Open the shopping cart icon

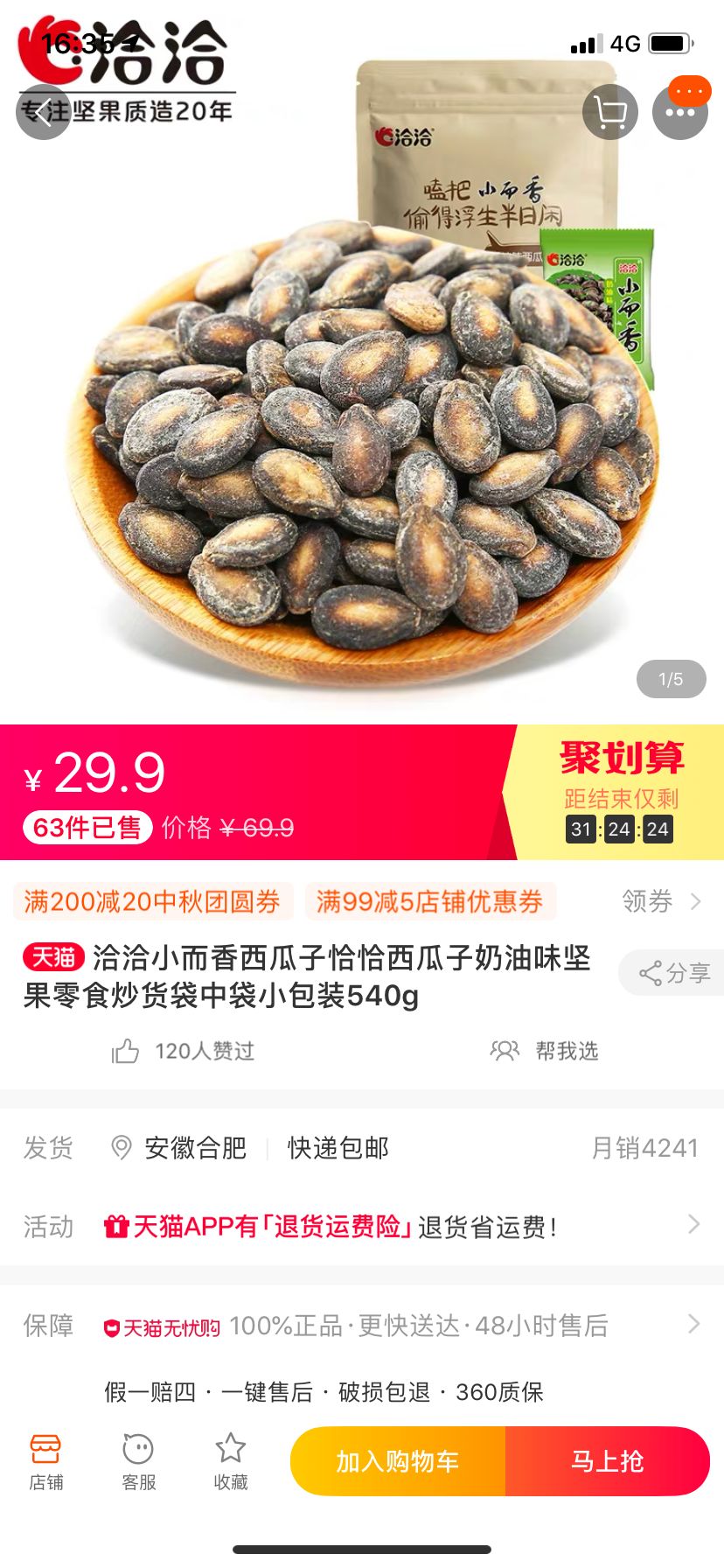click(x=610, y=112)
